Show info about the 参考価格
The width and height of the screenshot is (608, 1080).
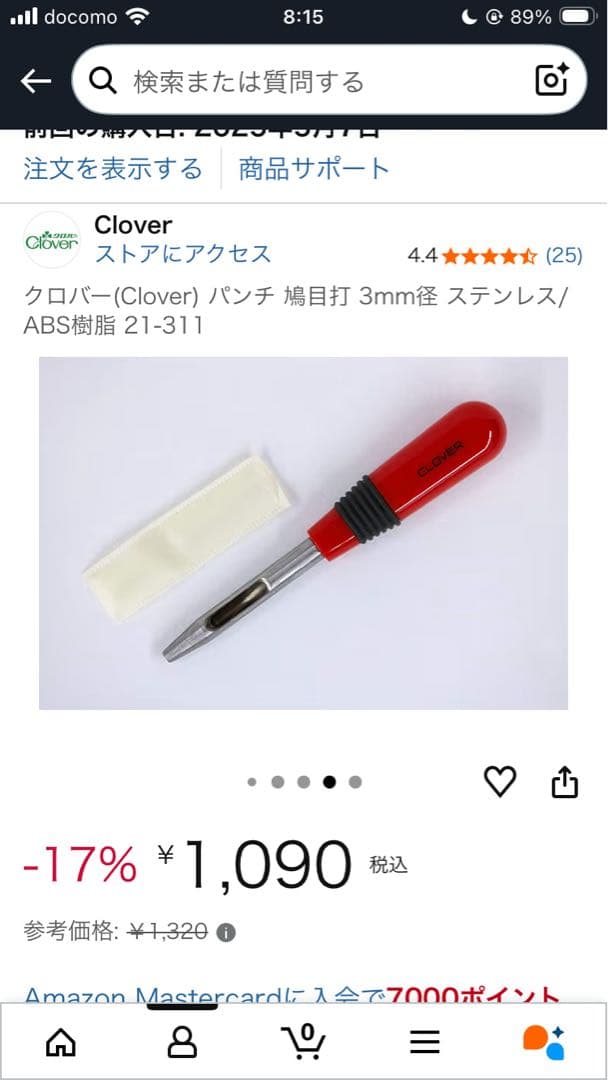tap(226, 933)
